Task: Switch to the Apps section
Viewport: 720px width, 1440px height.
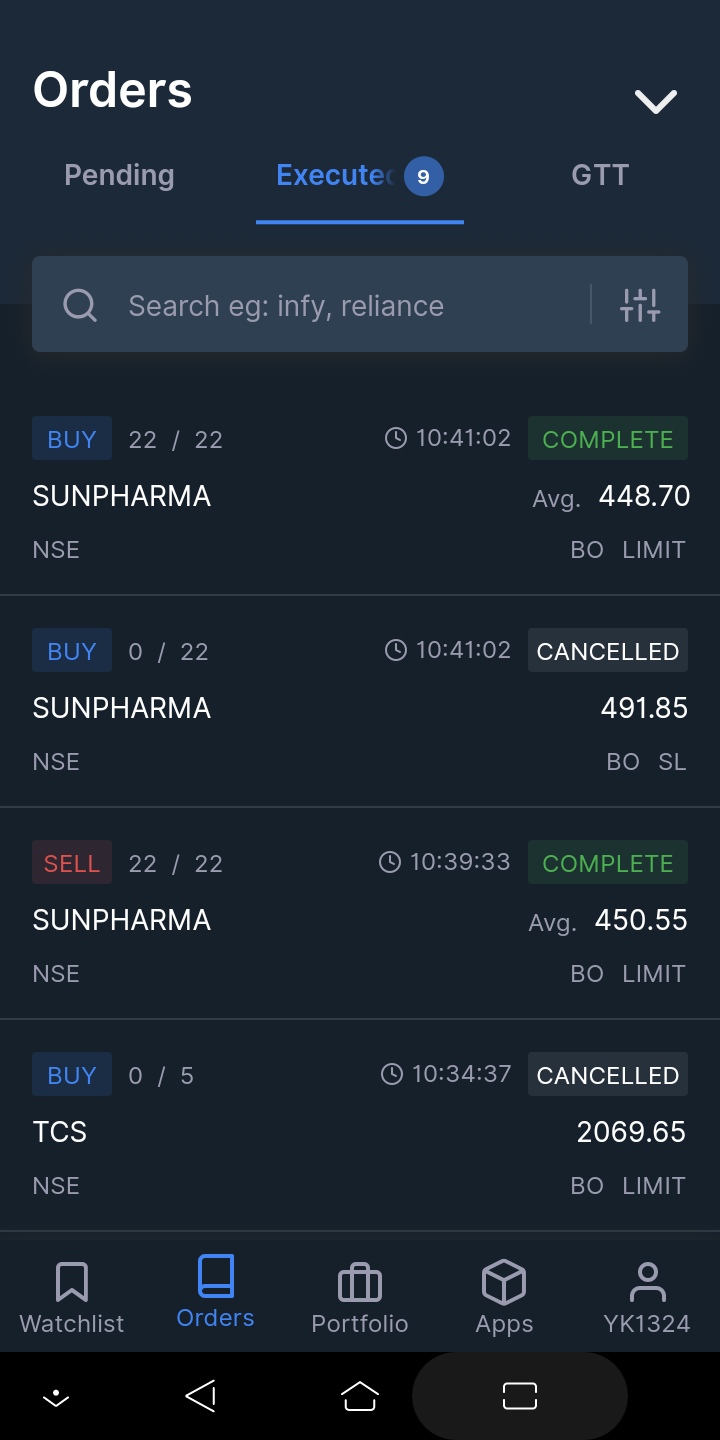Action: click(504, 1297)
